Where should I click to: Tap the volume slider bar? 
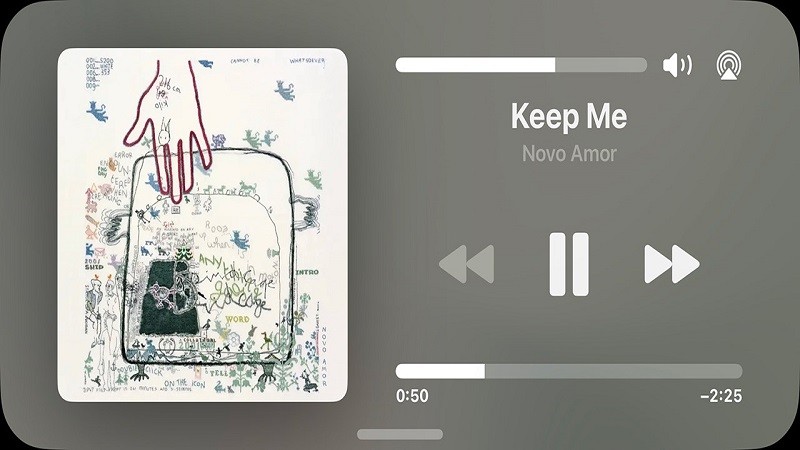coord(521,65)
